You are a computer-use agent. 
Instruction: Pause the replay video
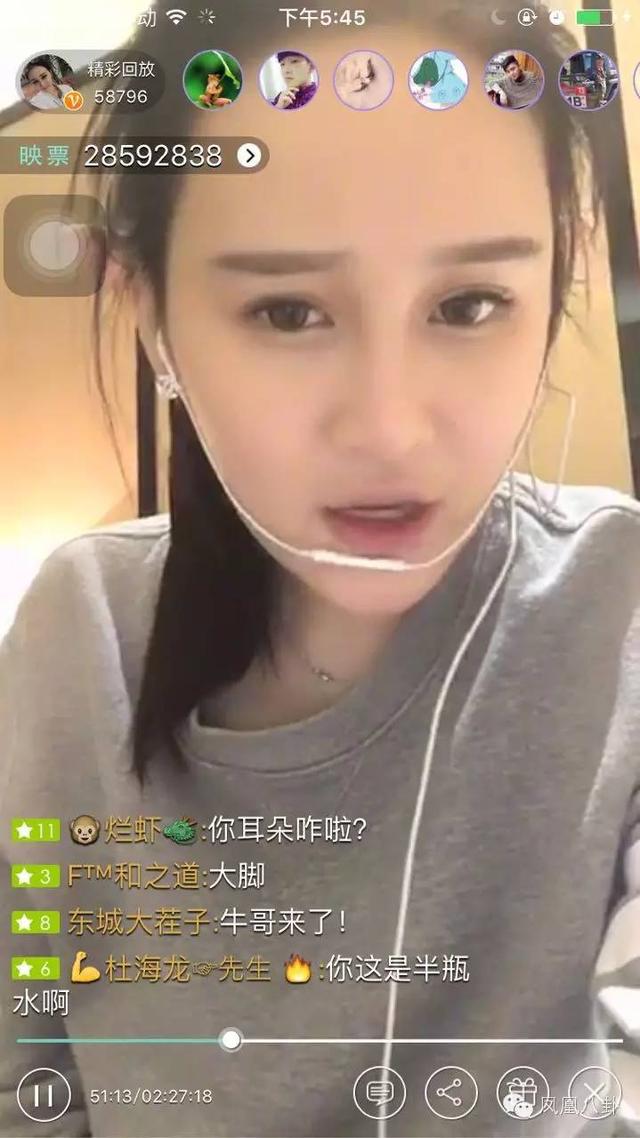(44, 1095)
